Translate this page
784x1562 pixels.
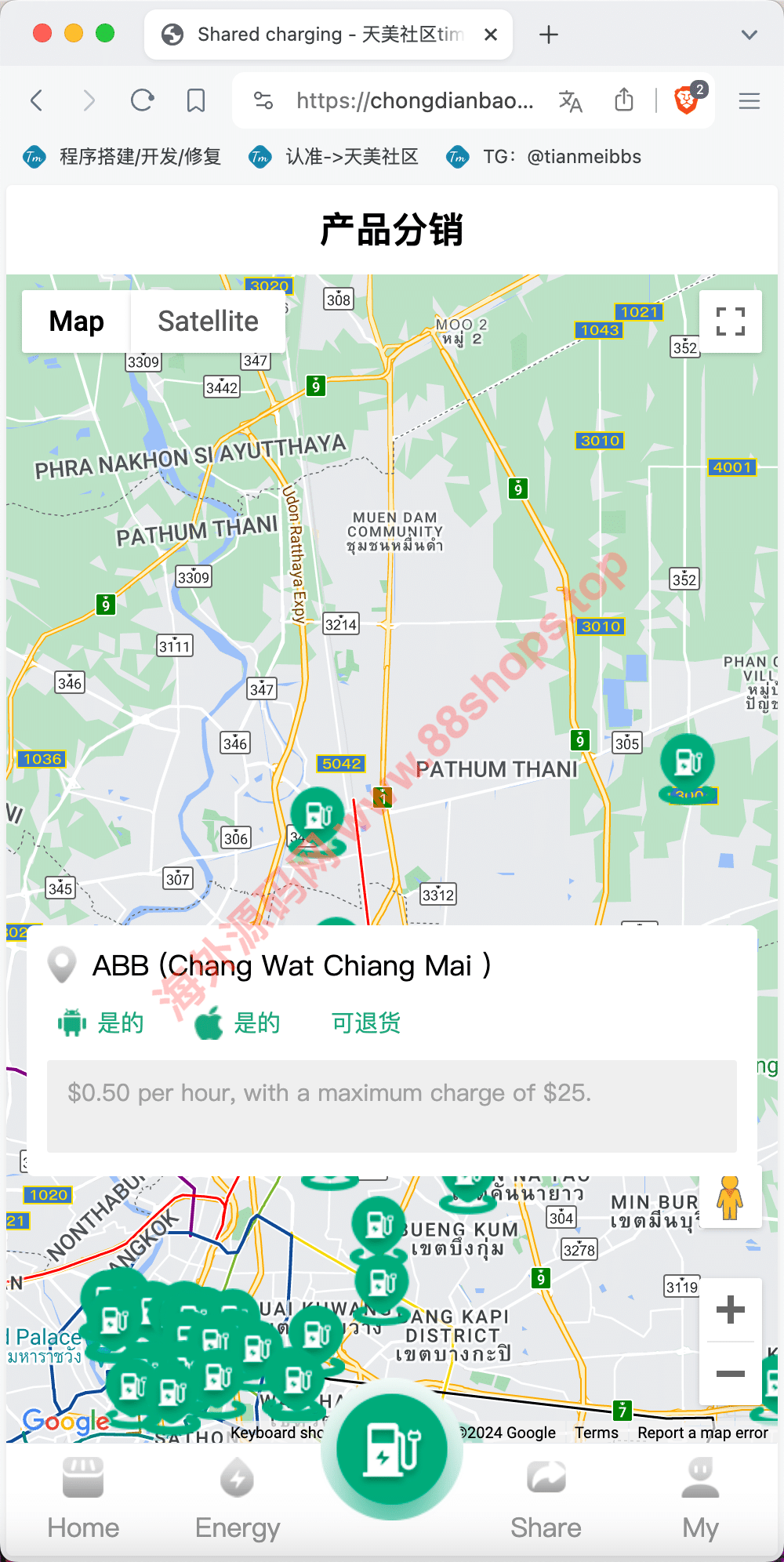[x=570, y=100]
